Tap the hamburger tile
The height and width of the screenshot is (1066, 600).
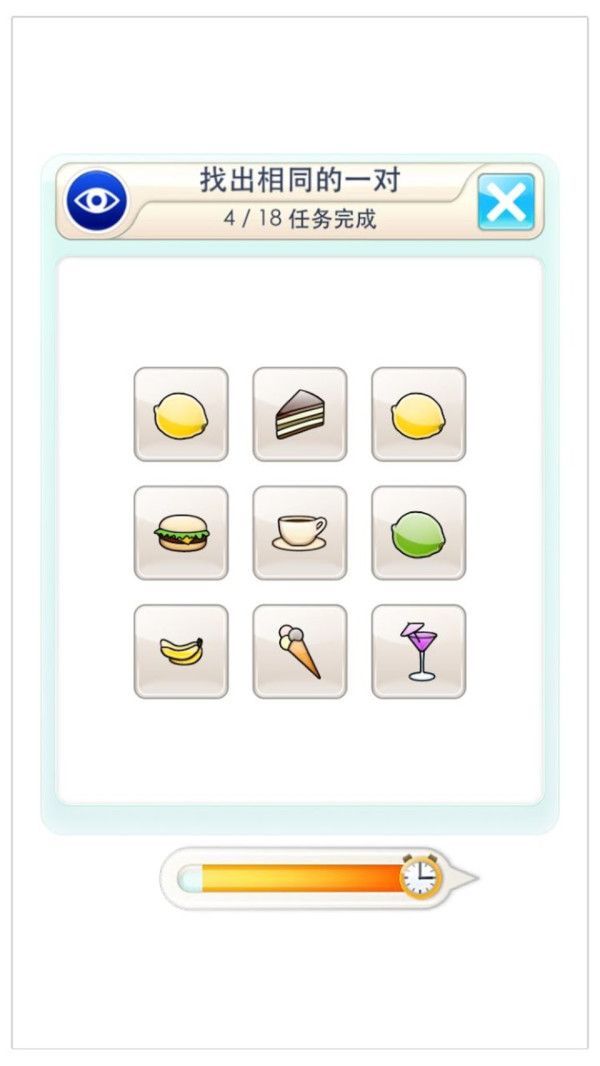point(181,533)
